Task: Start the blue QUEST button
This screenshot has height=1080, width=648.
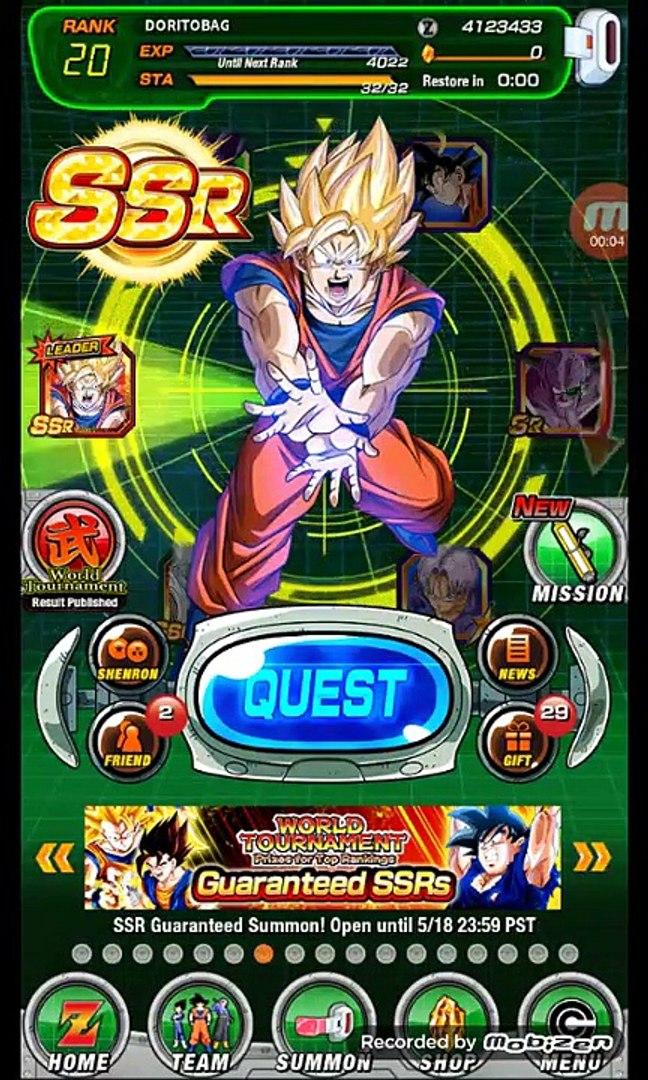Action: point(324,693)
